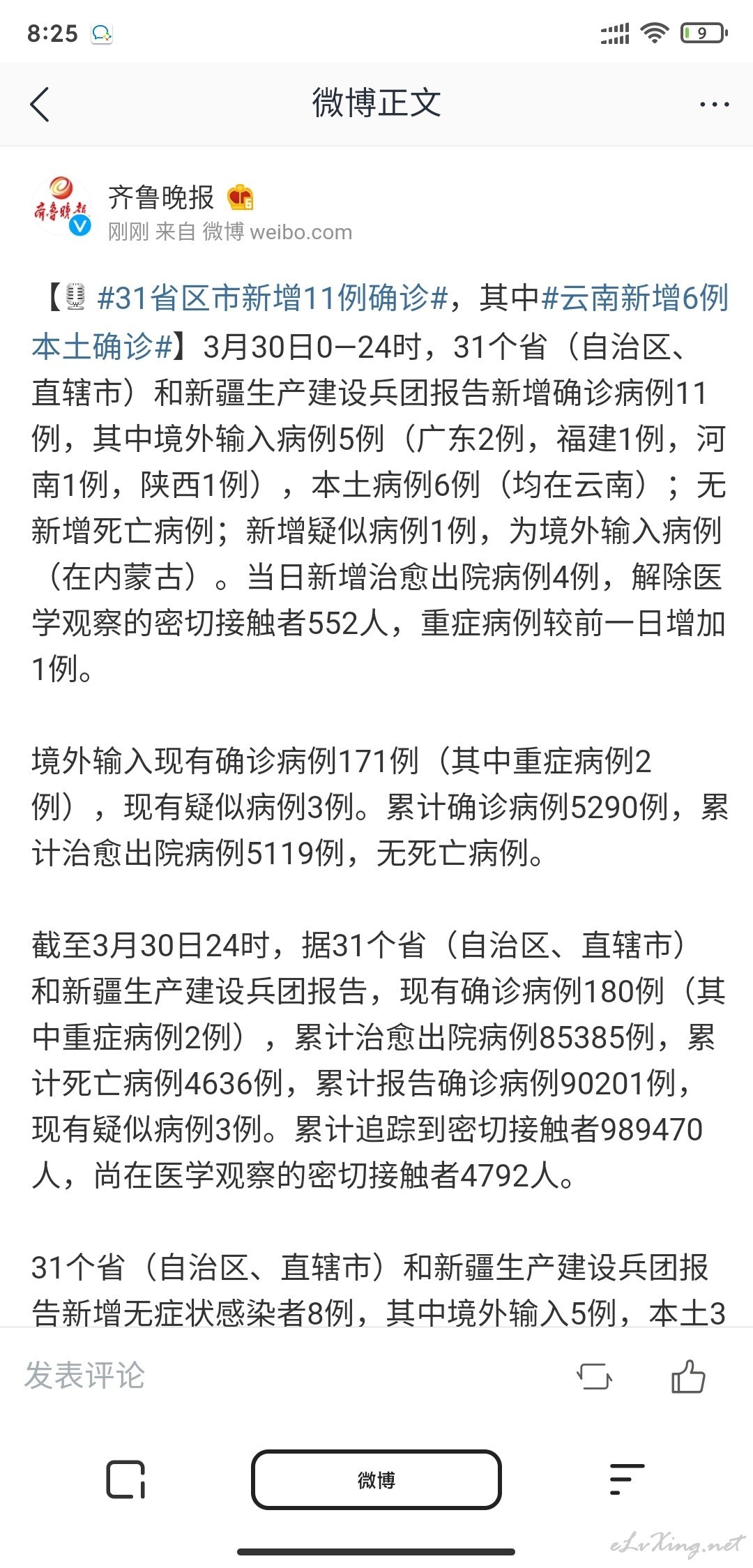Open 齐鲁晚报 profile avatar

[61, 207]
